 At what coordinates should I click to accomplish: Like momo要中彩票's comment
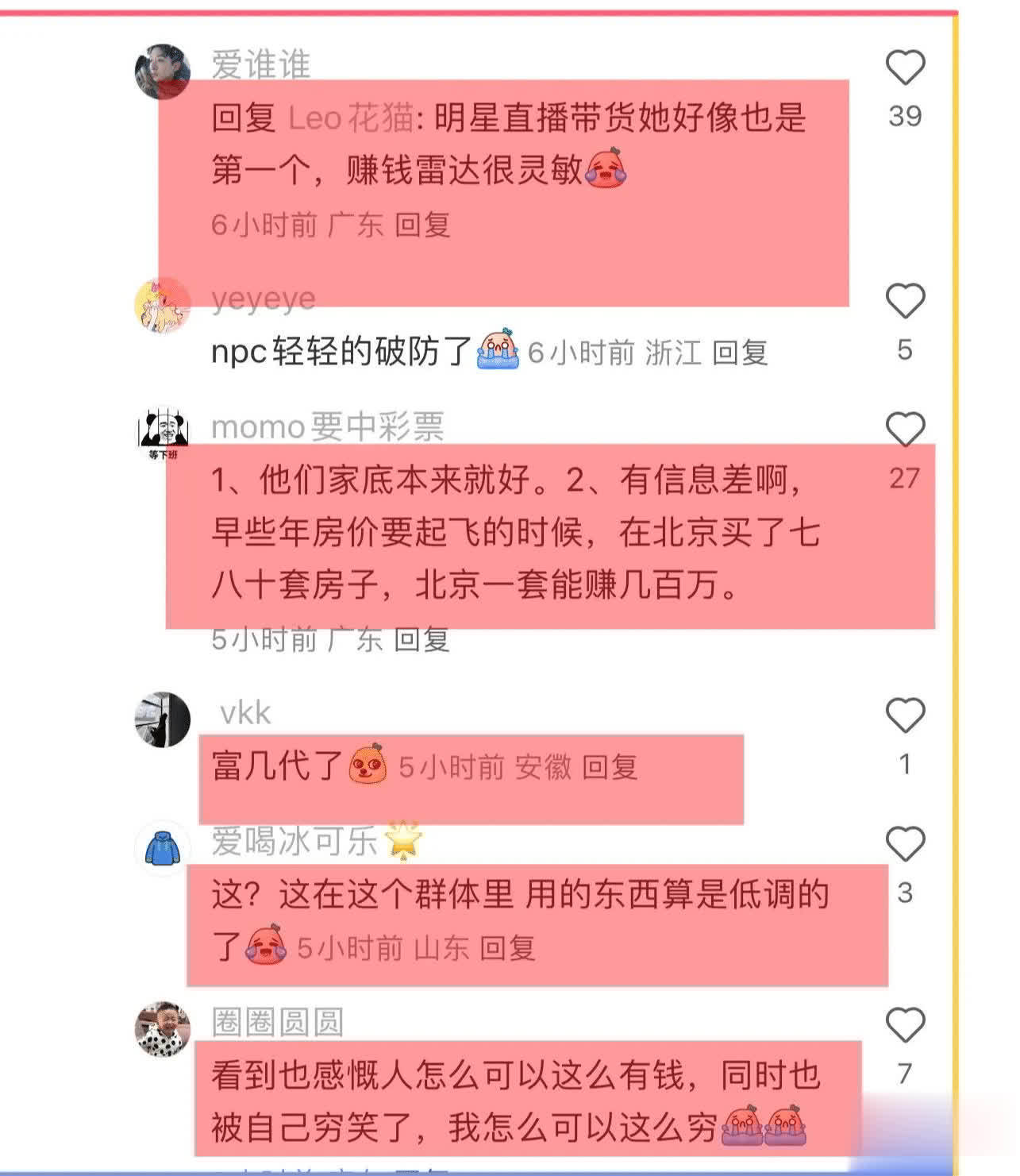click(905, 429)
